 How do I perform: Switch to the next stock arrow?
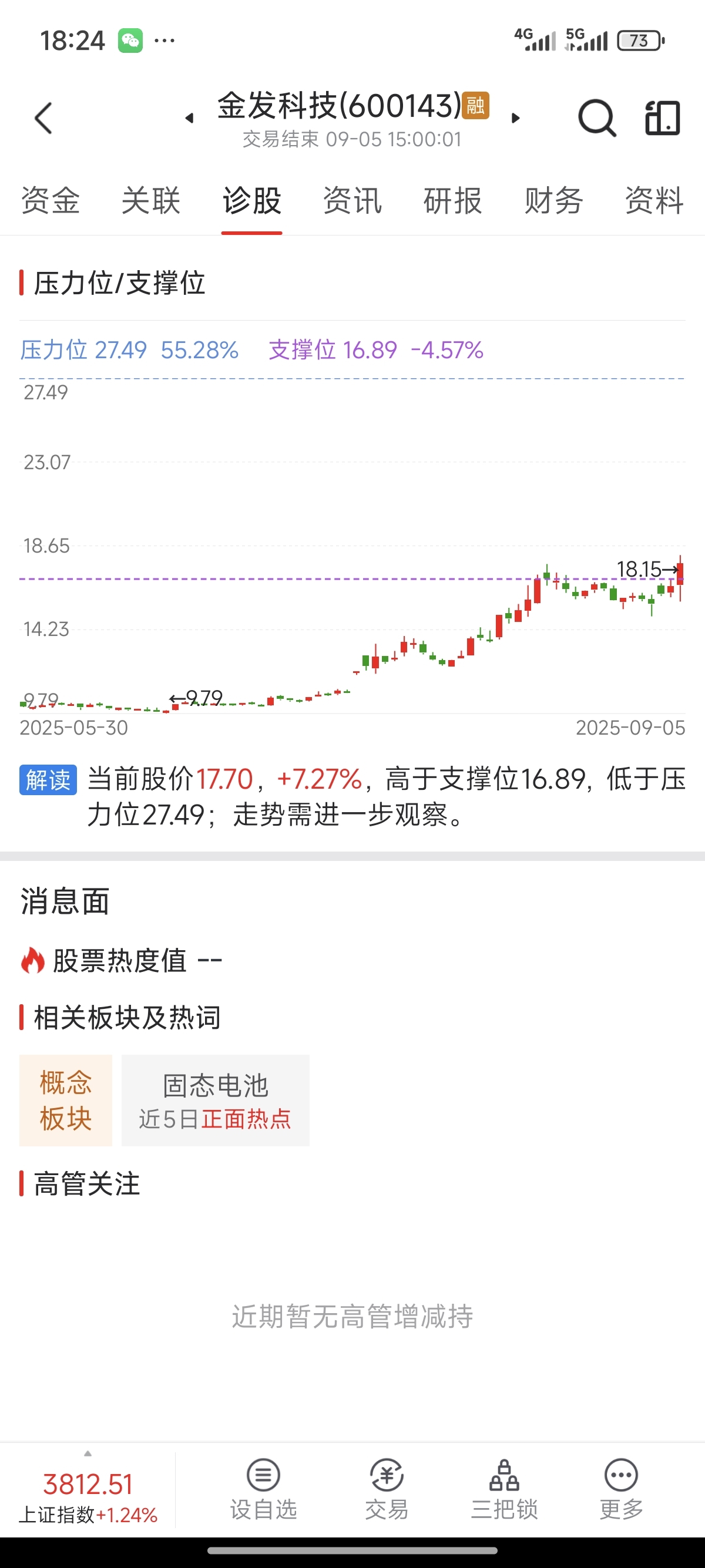[x=516, y=118]
